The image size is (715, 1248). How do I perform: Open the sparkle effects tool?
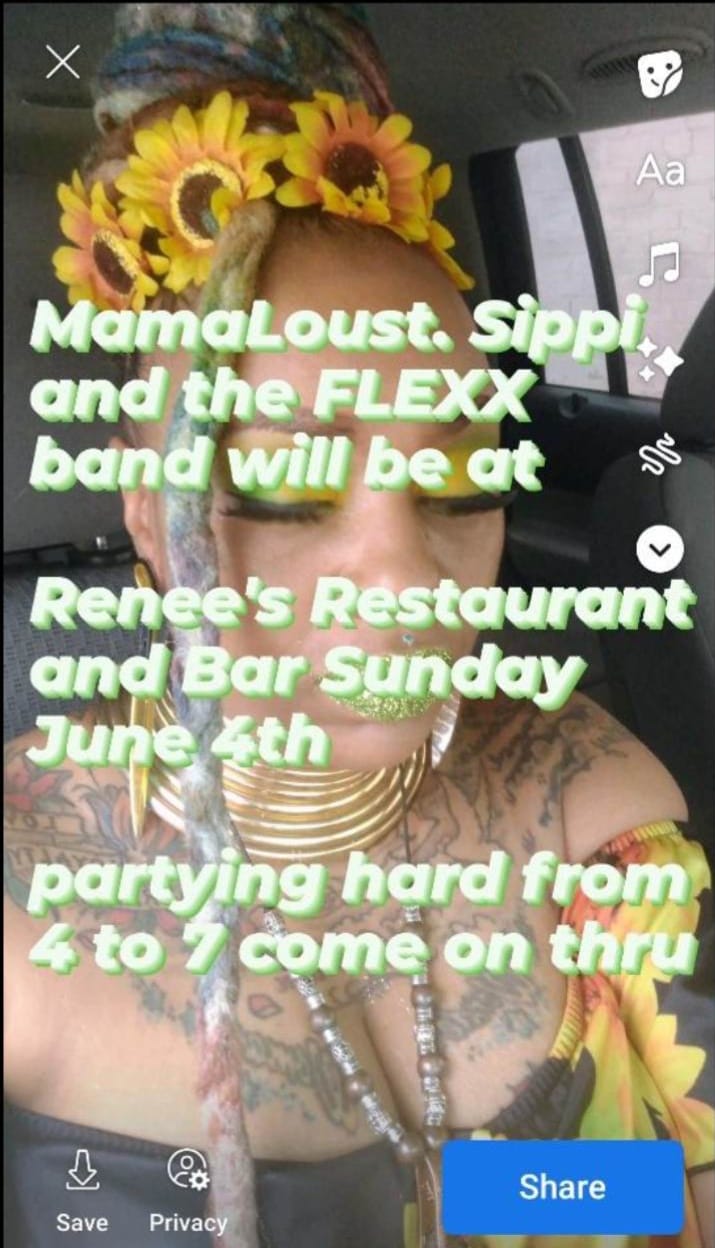[661, 358]
